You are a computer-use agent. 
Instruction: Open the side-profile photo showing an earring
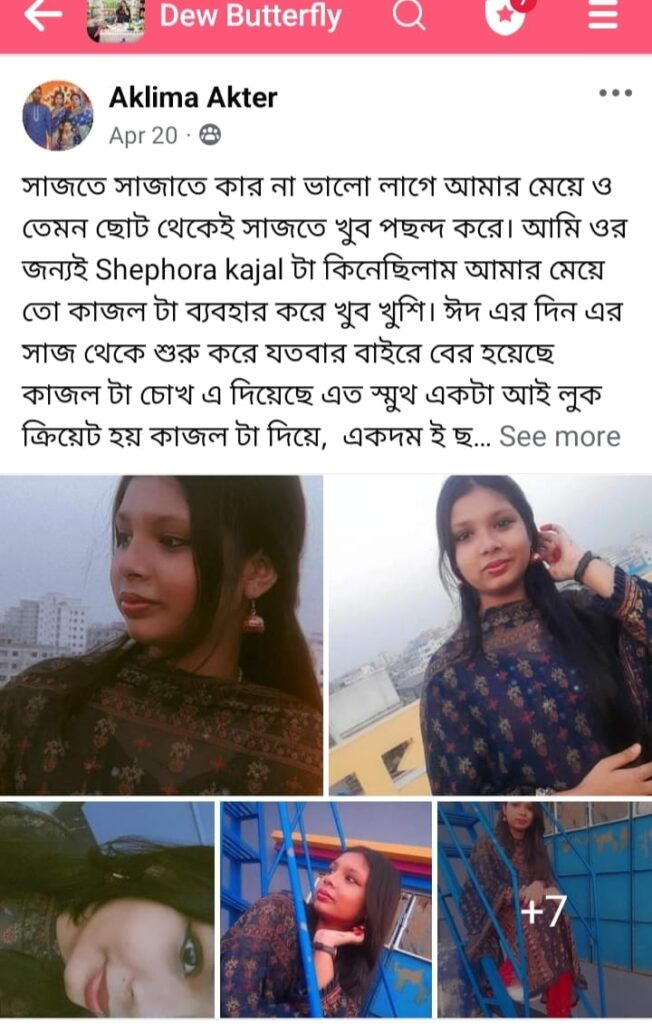click(162, 635)
